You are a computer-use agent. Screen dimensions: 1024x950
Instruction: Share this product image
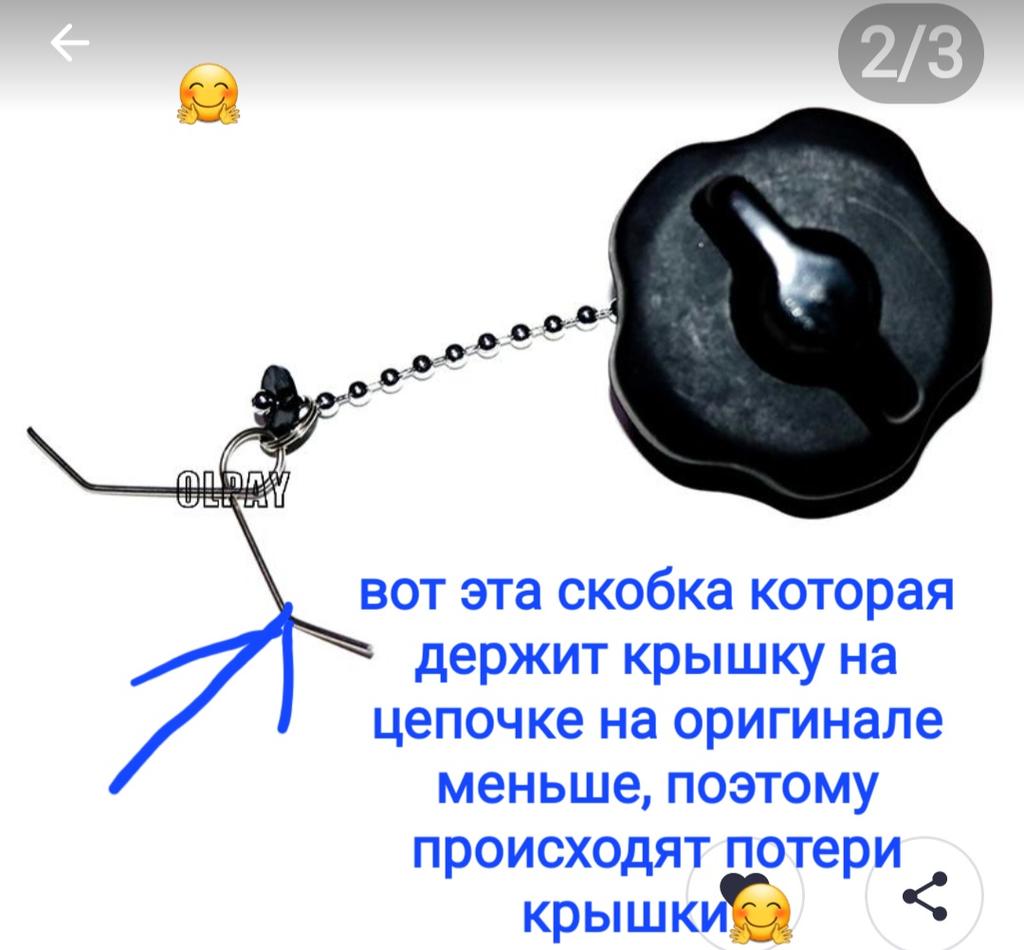click(925, 894)
